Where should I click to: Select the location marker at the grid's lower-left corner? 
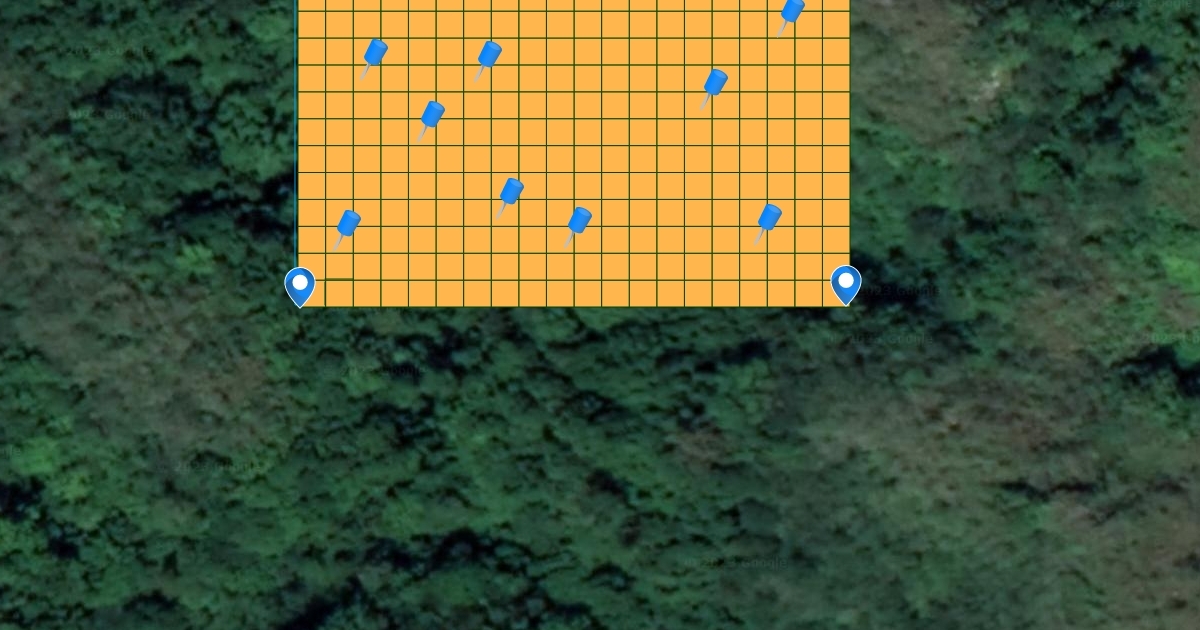coord(300,287)
